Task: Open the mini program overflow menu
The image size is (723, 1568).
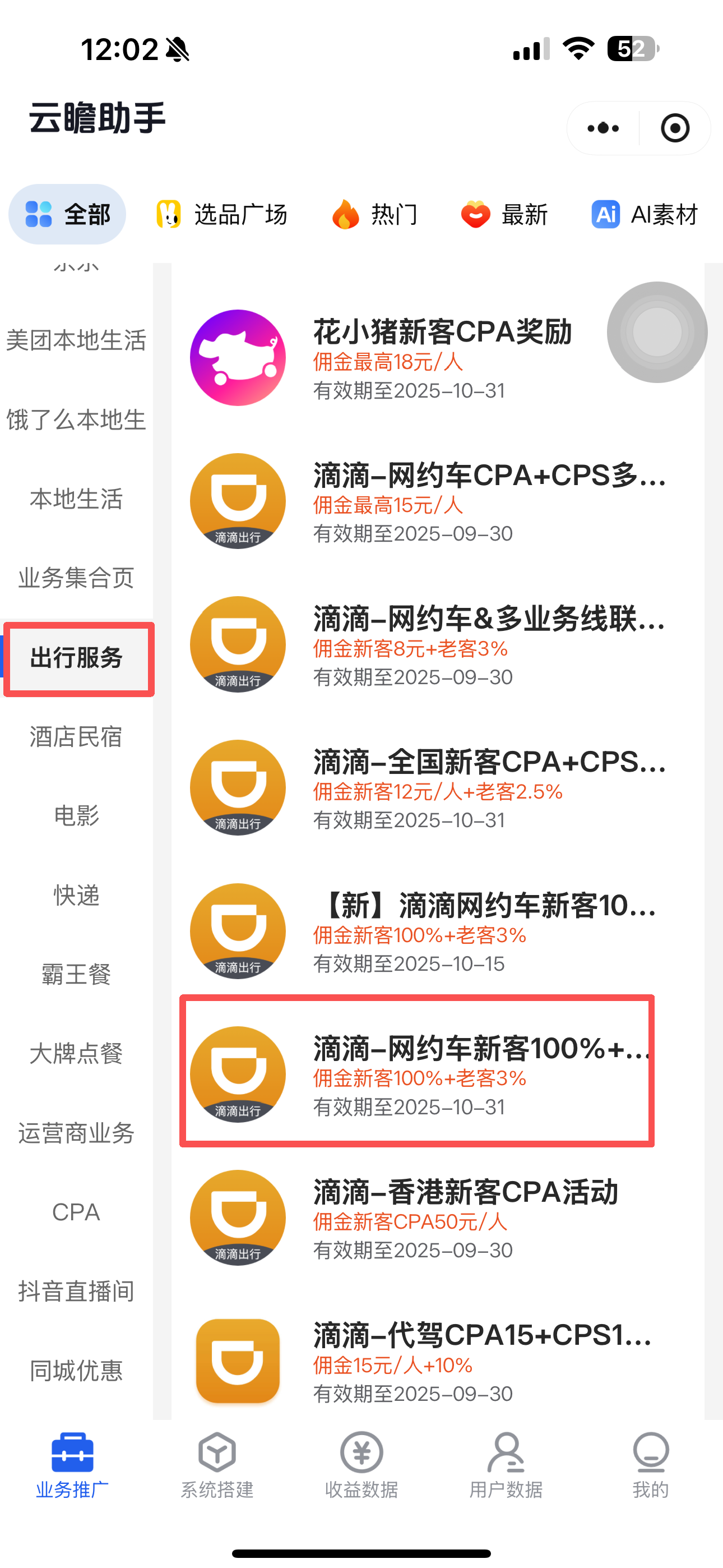Action: pyautogui.click(x=602, y=128)
